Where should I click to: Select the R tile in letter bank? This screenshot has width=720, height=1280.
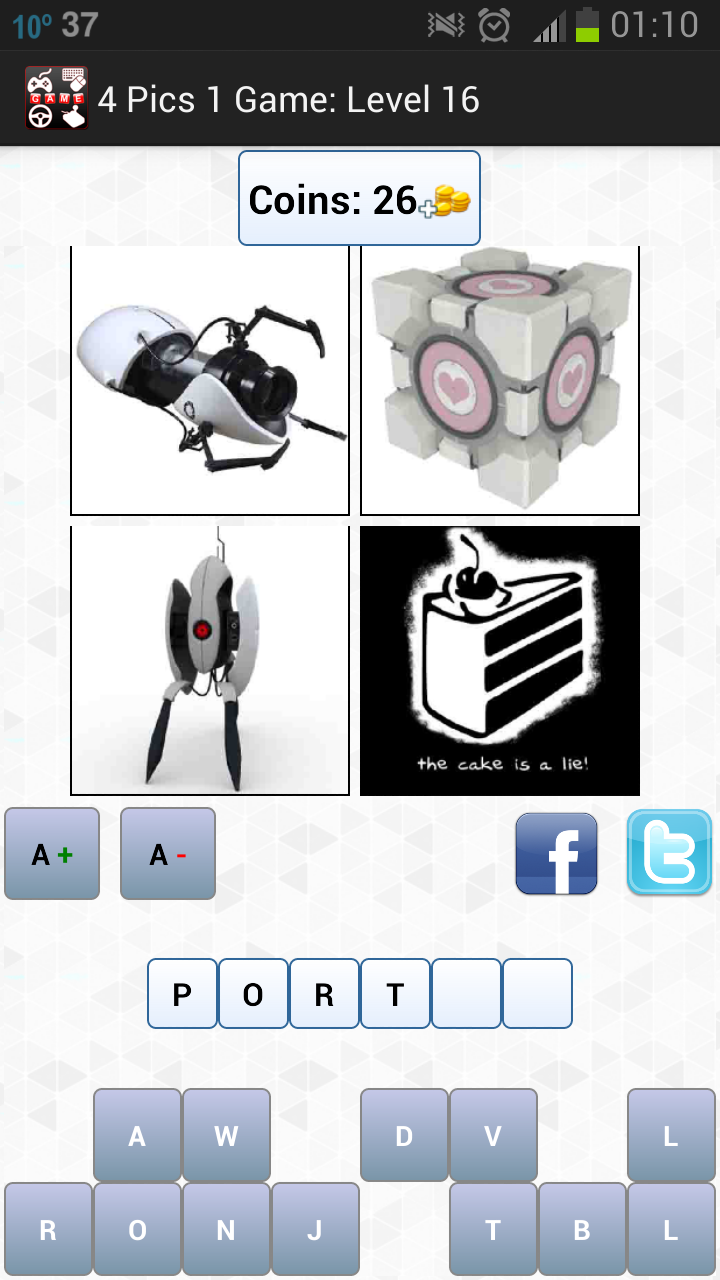(x=48, y=1230)
